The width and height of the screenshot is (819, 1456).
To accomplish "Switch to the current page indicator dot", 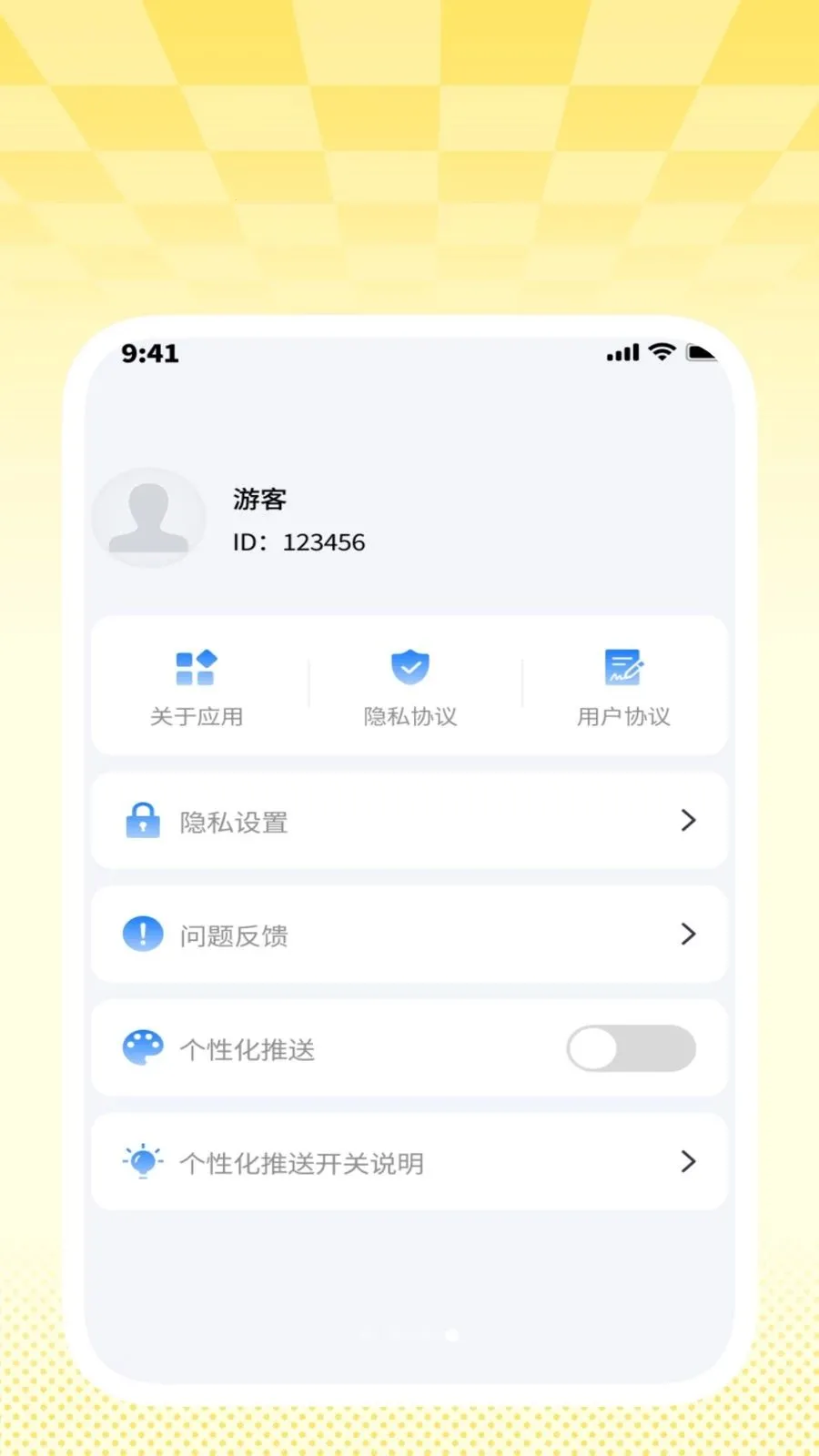I will tap(450, 1336).
